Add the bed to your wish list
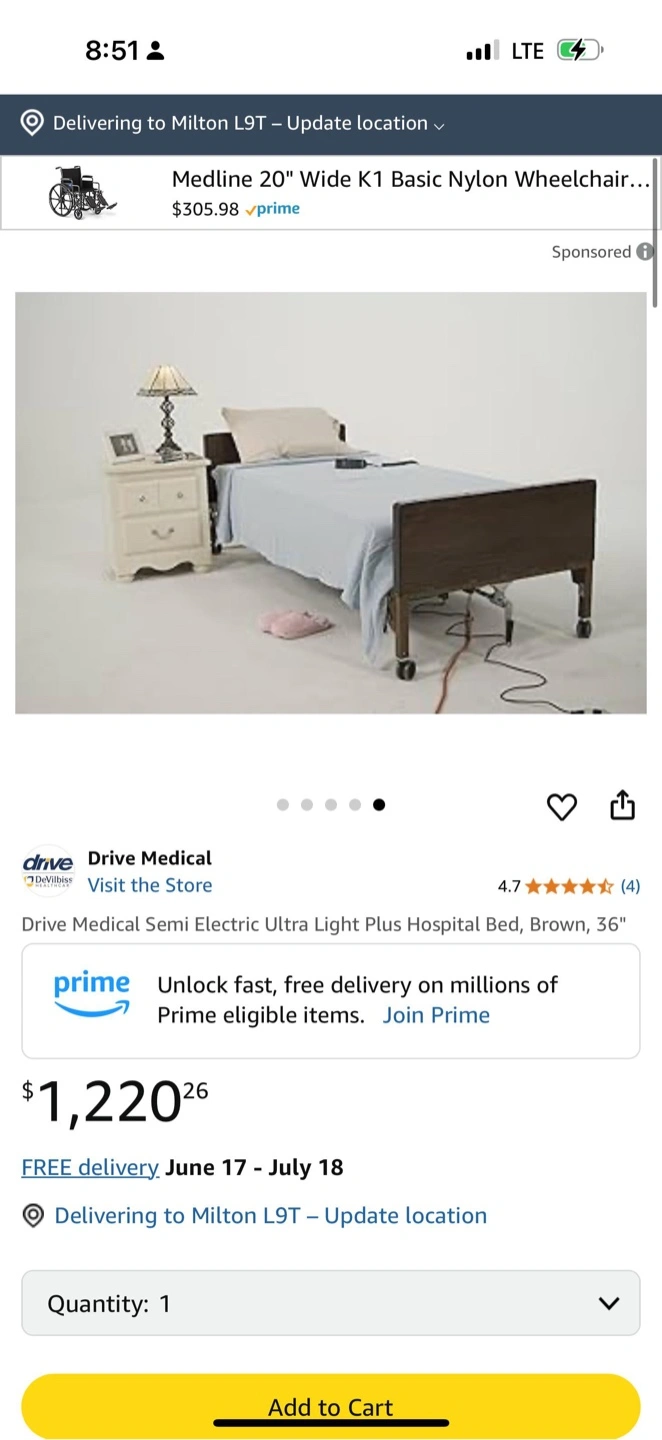The width and height of the screenshot is (662, 1440). 562,806
